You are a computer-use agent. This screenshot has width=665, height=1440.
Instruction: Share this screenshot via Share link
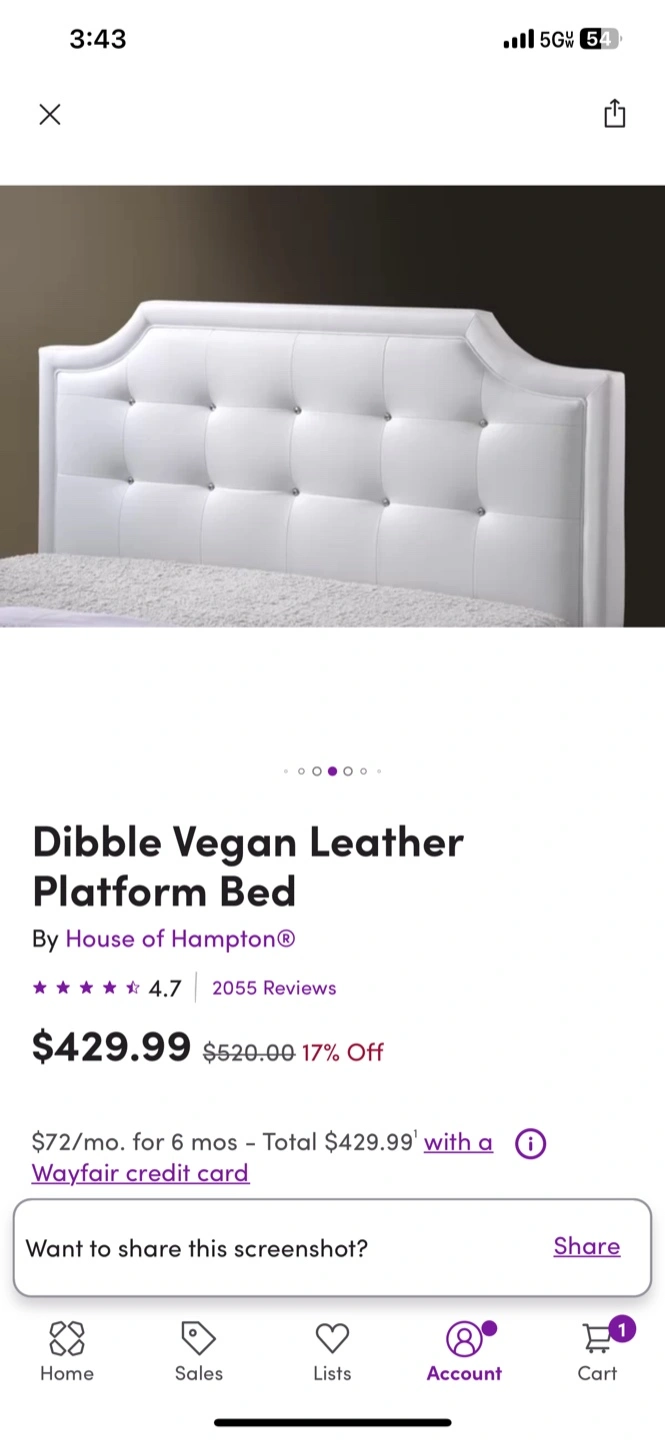tap(586, 1246)
